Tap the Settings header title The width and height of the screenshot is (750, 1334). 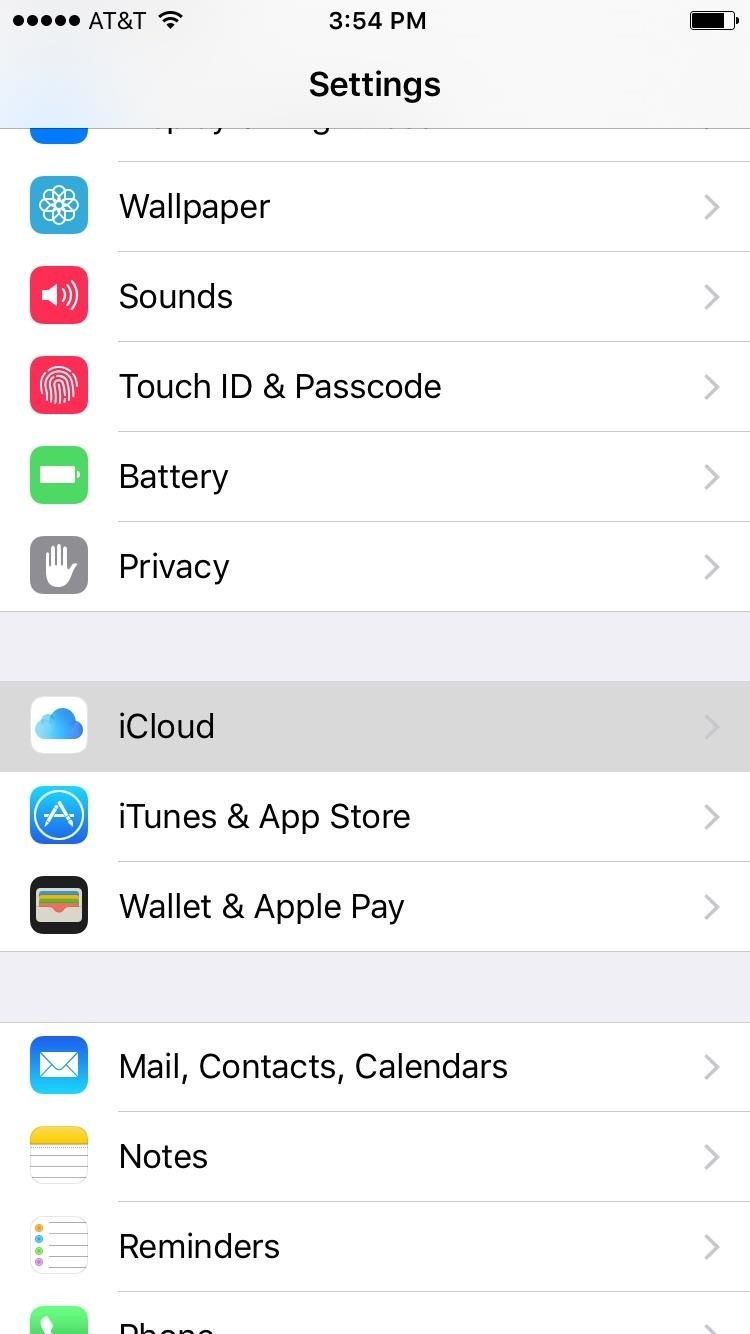click(x=375, y=84)
